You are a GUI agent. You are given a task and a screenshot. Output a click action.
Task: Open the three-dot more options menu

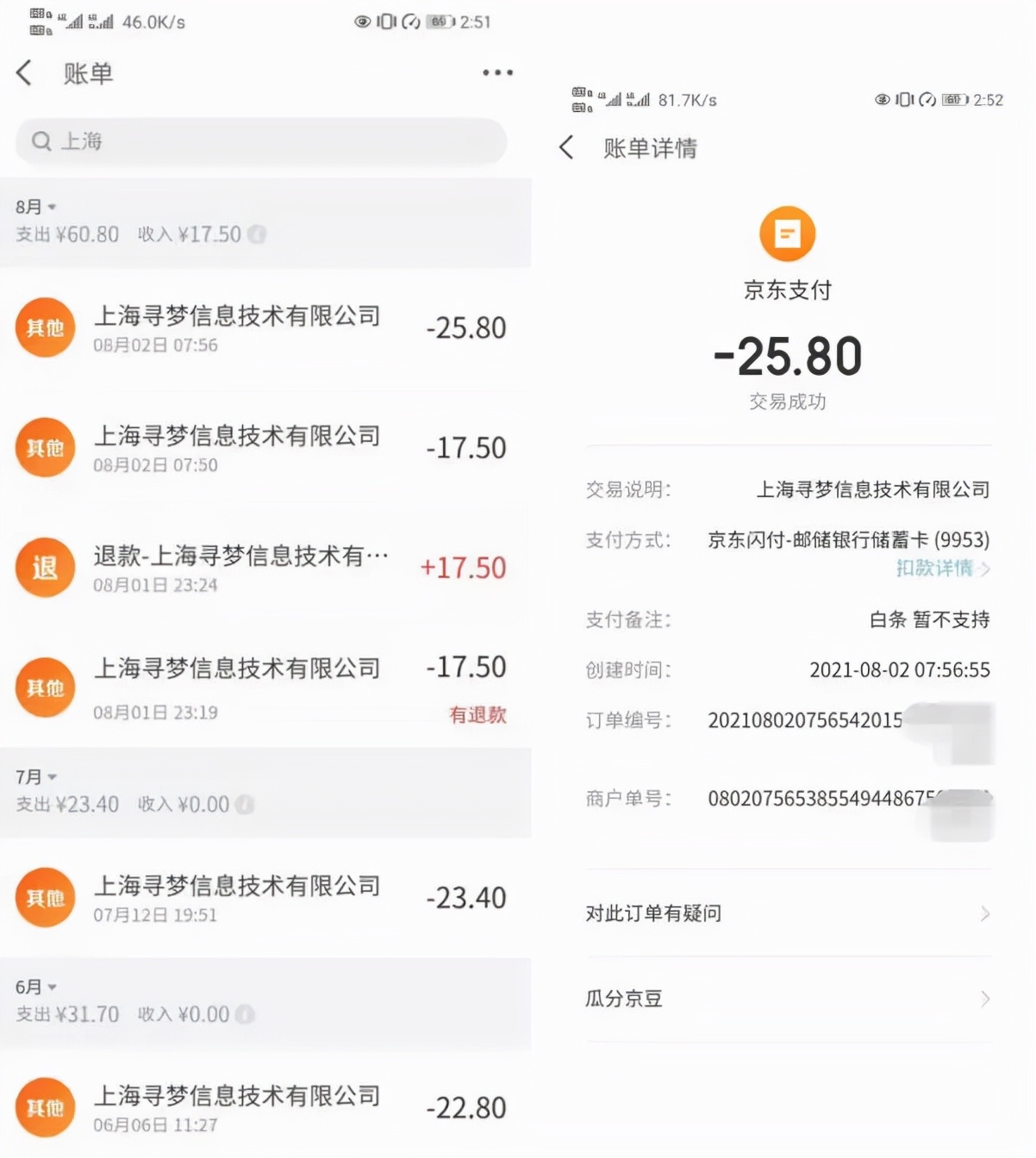click(x=497, y=72)
